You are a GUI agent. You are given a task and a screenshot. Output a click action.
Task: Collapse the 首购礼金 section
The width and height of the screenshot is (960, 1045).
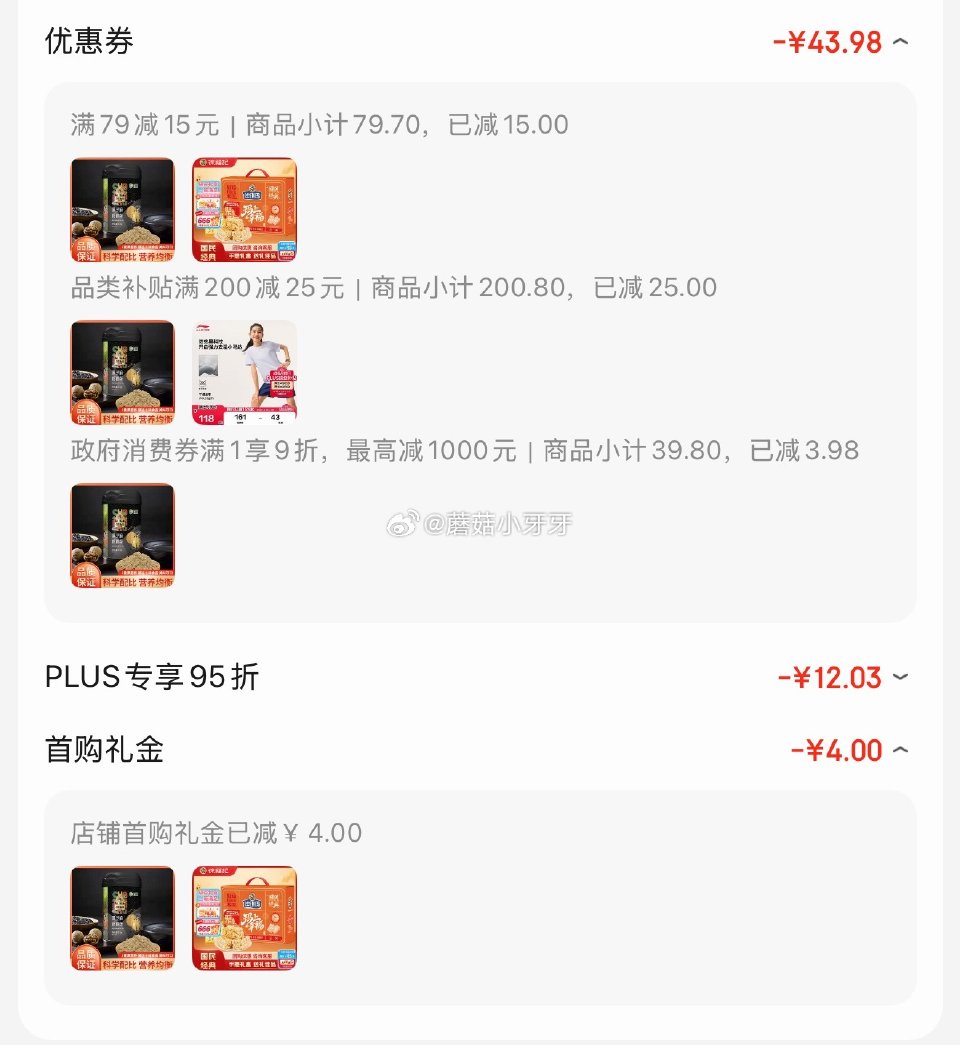(x=901, y=750)
